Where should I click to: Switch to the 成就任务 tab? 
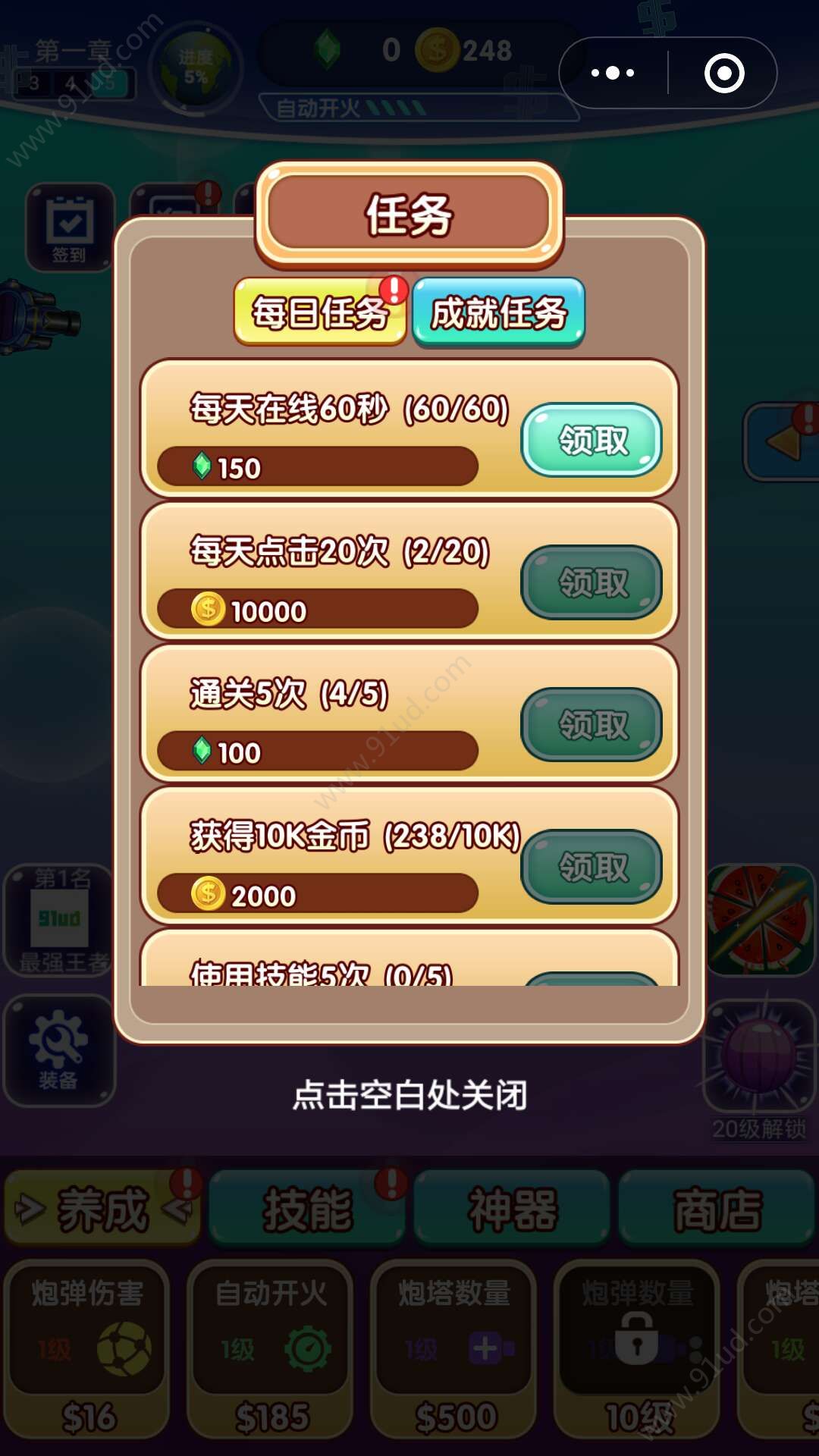[498, 312]
